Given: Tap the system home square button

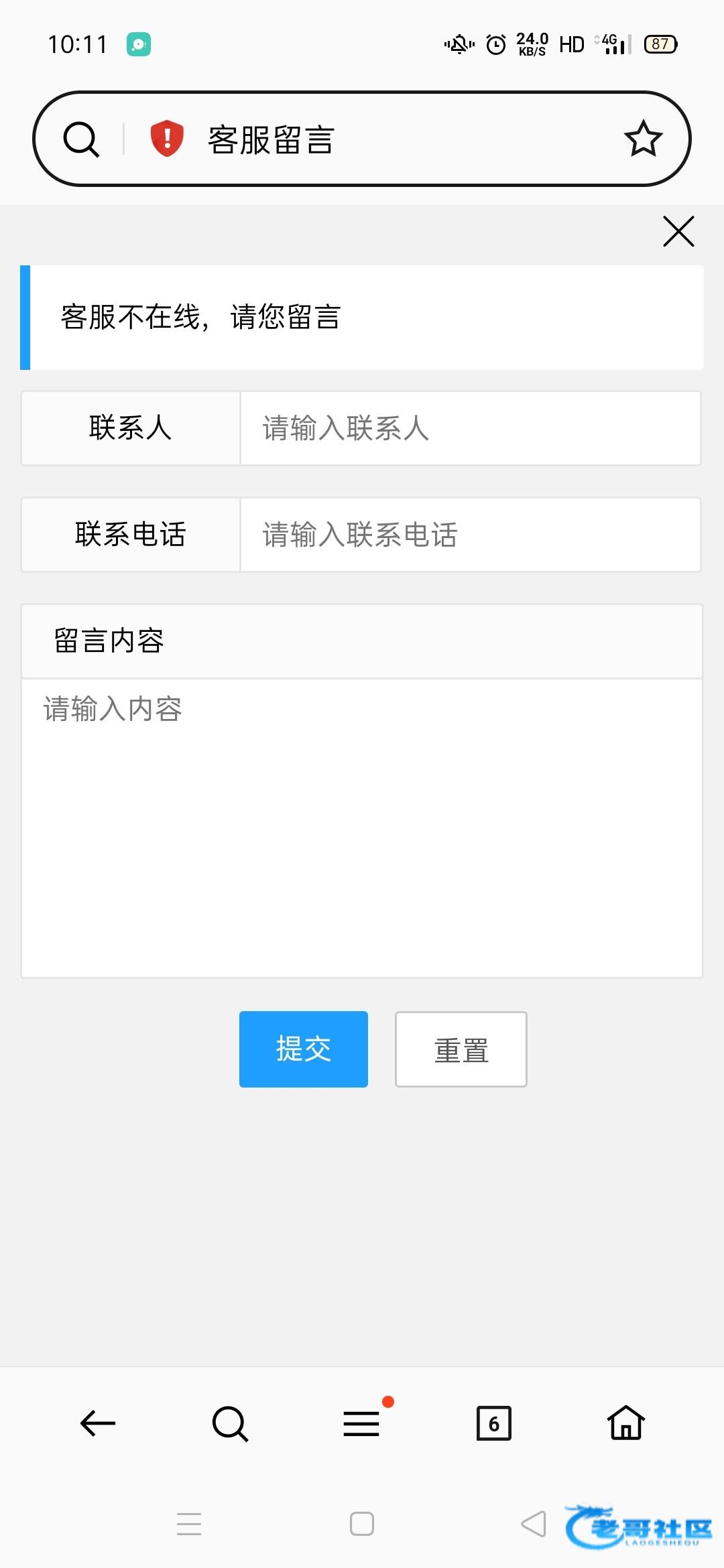Looking at the screenshot, I should click(362, 1524).
